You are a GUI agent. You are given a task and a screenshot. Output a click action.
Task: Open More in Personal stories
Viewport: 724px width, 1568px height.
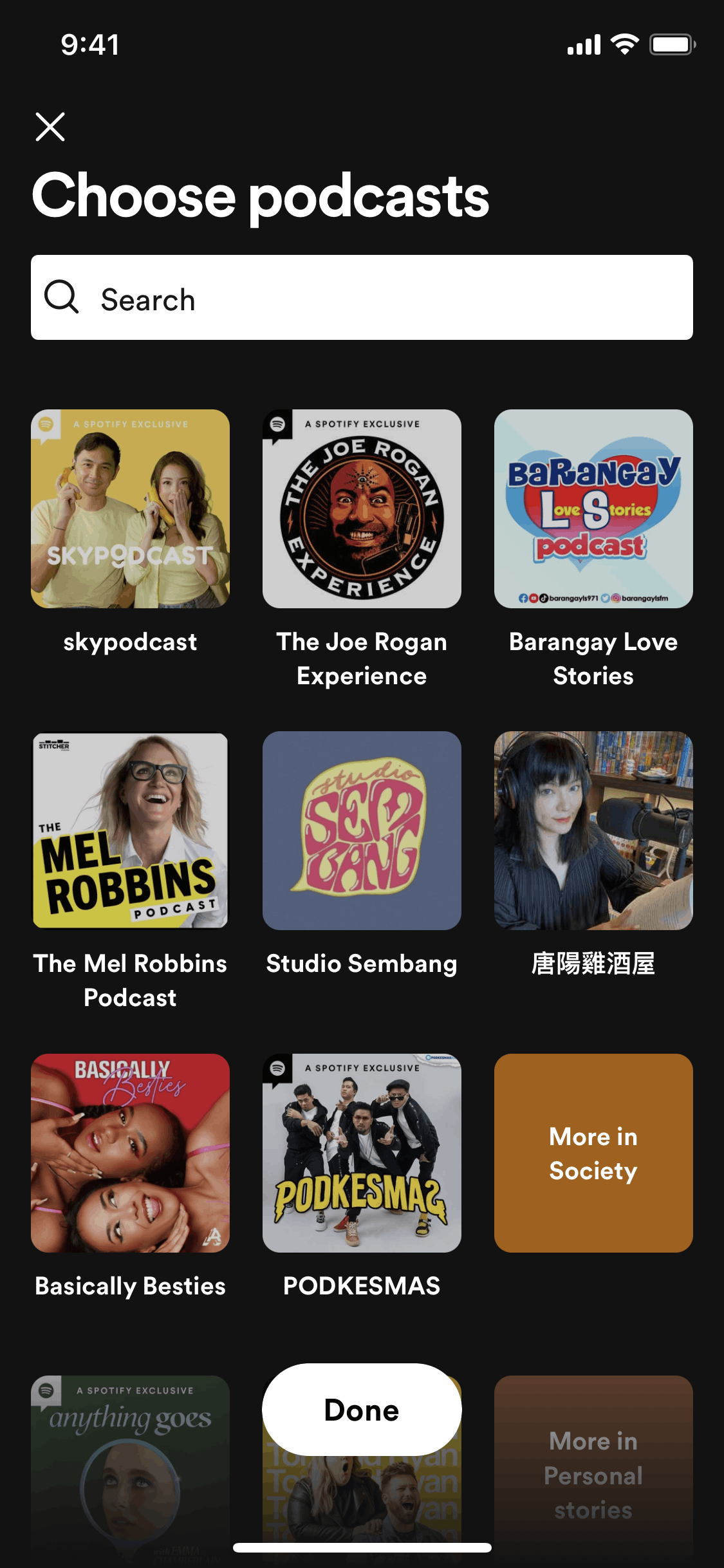593,1474
